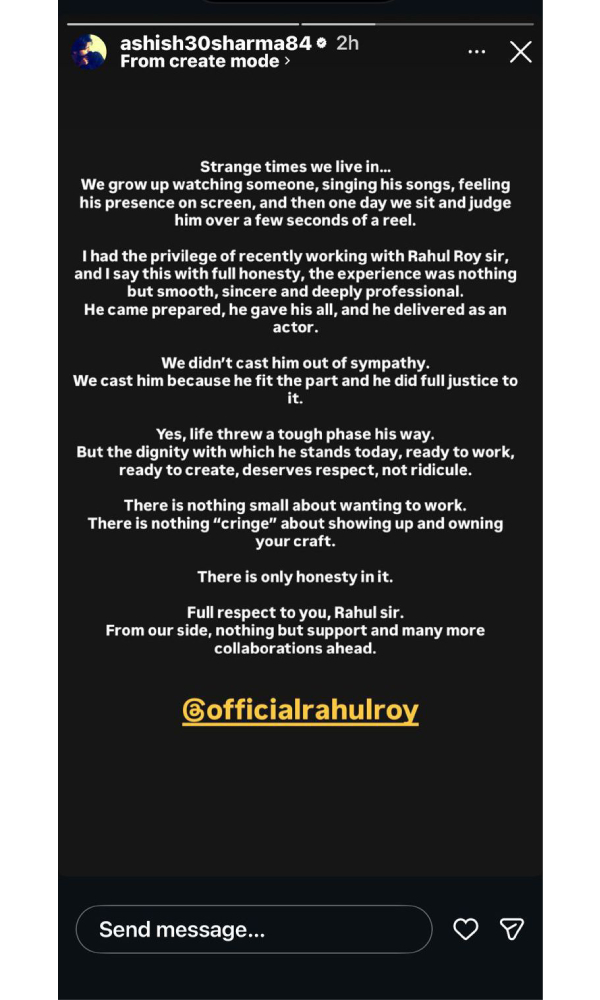The height and width of the screenshot is (1000, 600).
Task: Tap the ashish30sharma84 username
Action: pyautogui.click(x=216, y=43)
